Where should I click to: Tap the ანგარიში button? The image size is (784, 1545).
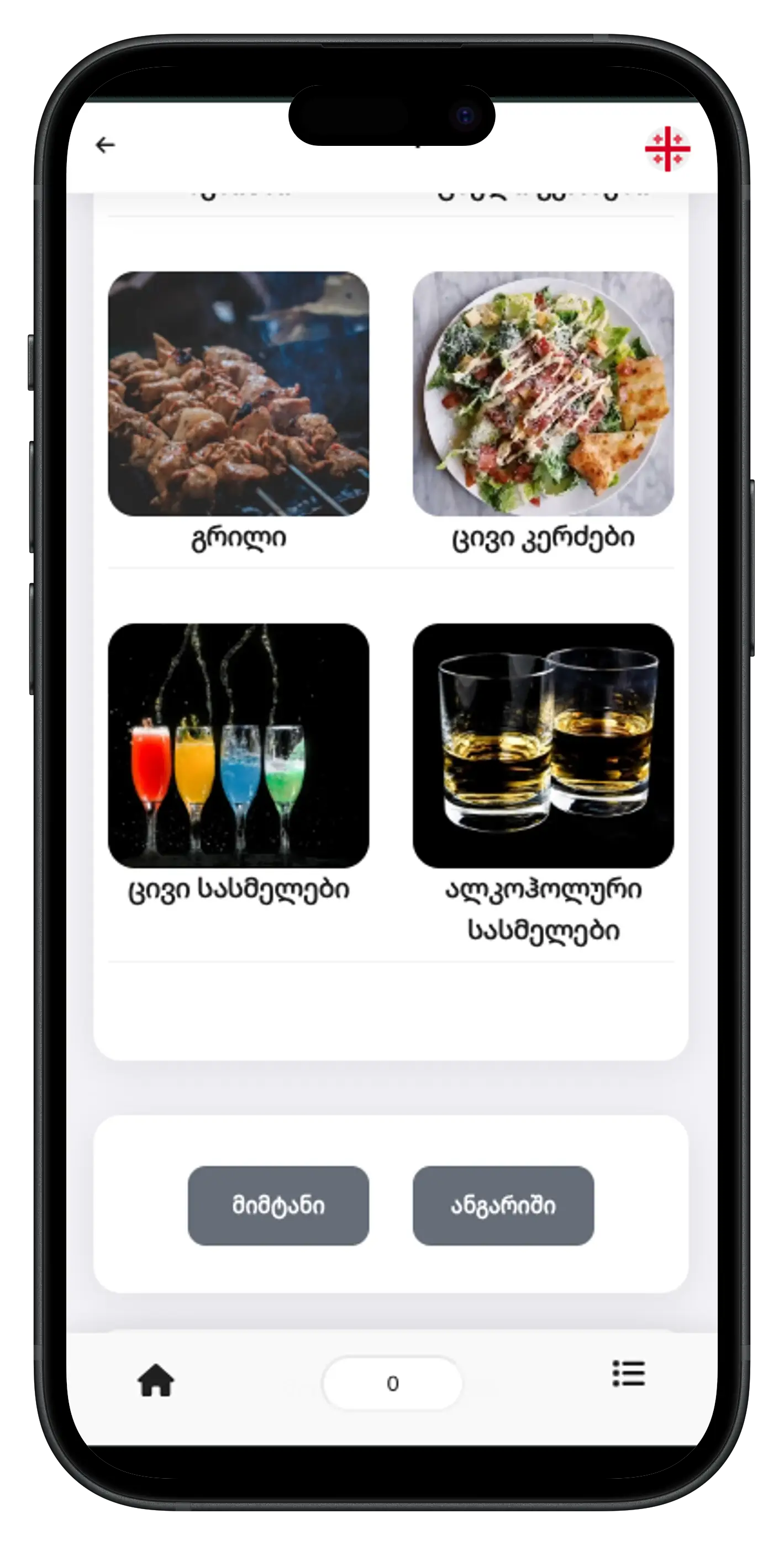(x=503, y=1206)
